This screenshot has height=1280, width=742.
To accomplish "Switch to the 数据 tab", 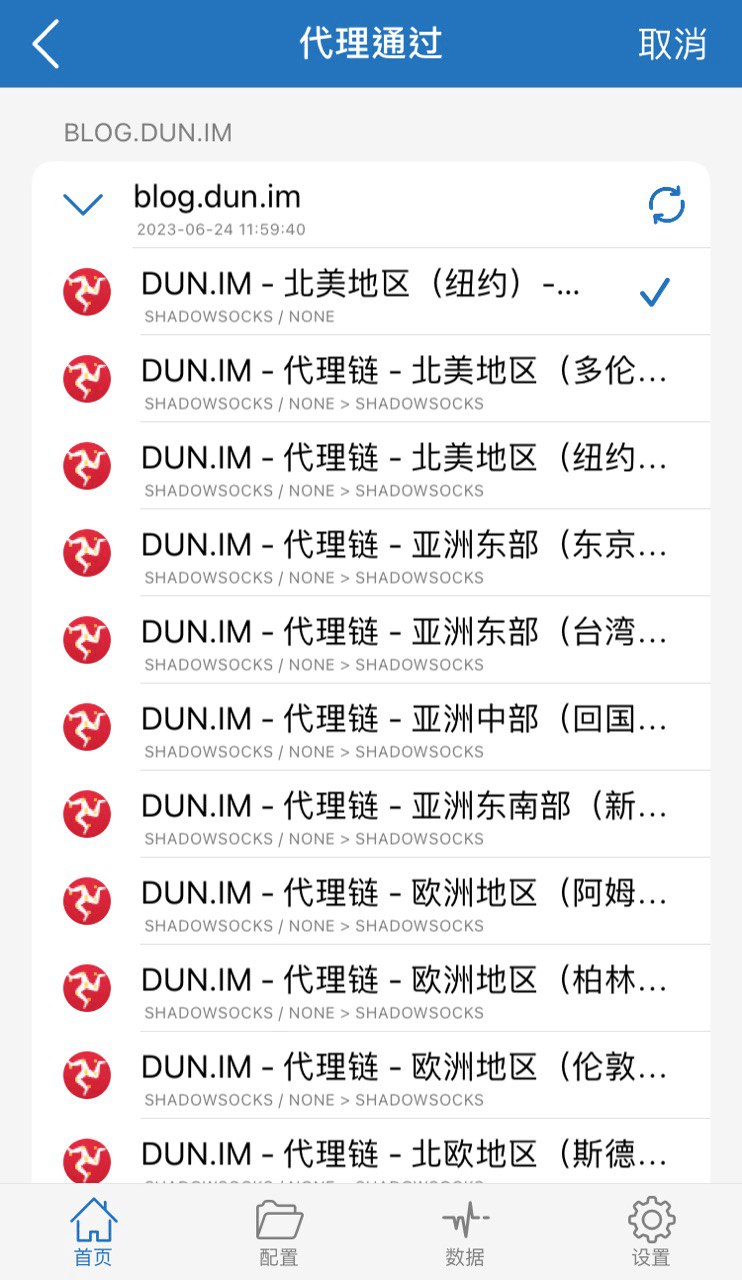I will pos(465,1232).
